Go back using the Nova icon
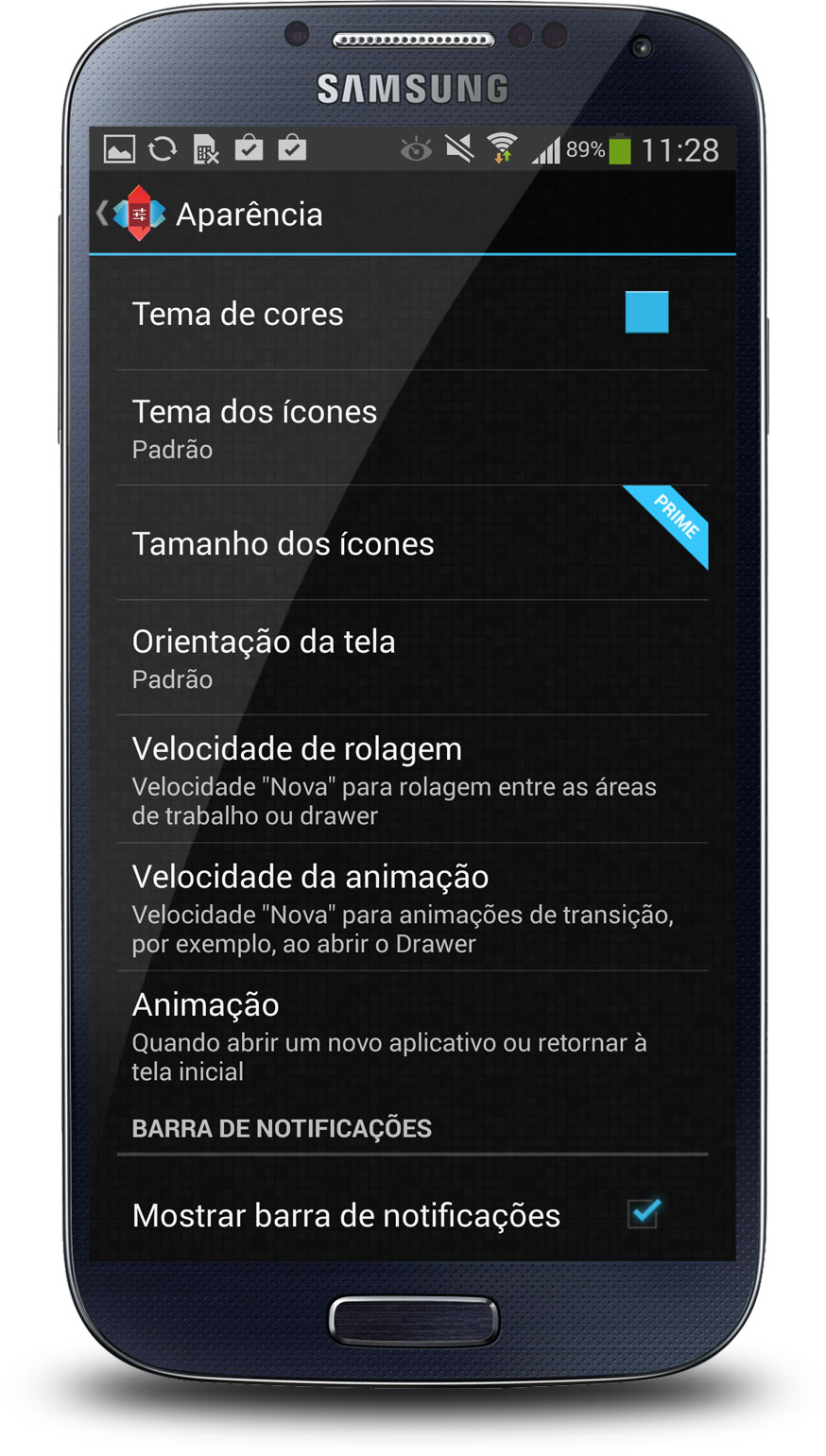826x1456 pixels. [132, 214]
